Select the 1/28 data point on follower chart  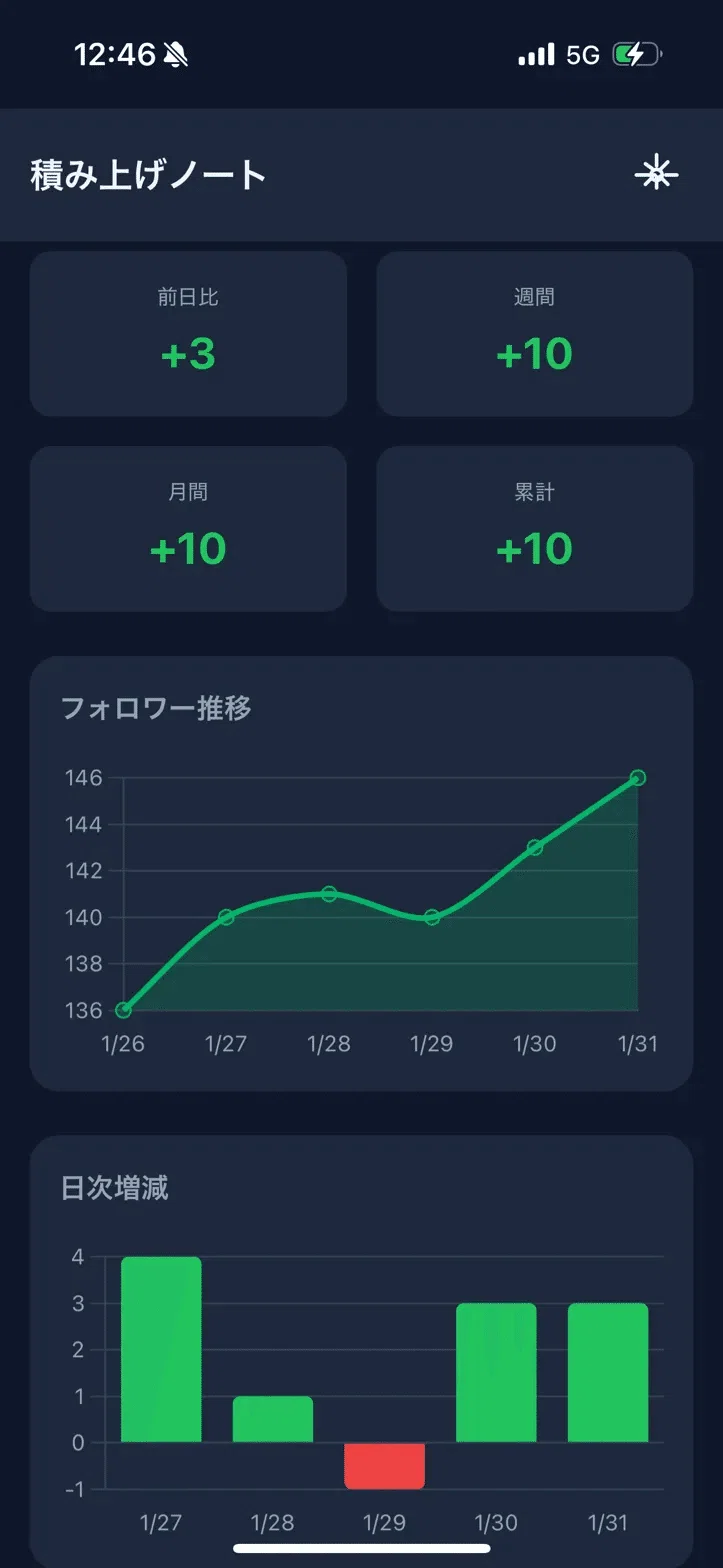pos(329,894)
